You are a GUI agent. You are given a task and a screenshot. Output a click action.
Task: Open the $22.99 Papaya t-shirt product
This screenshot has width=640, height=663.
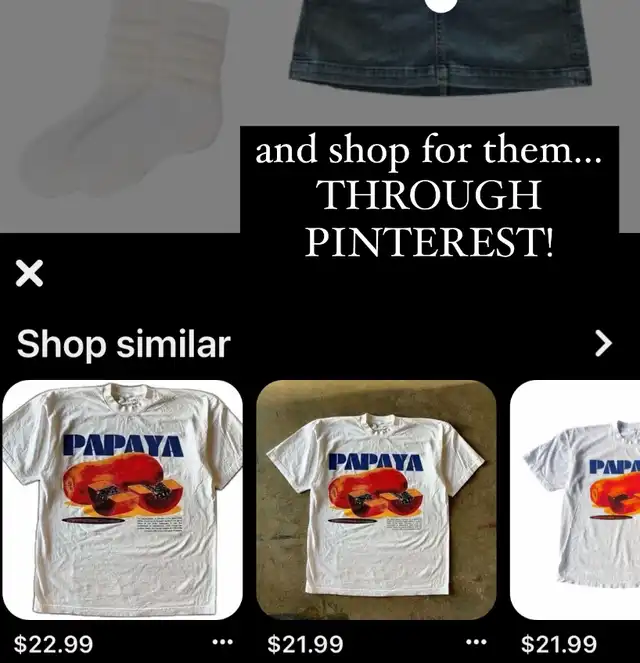122,500
